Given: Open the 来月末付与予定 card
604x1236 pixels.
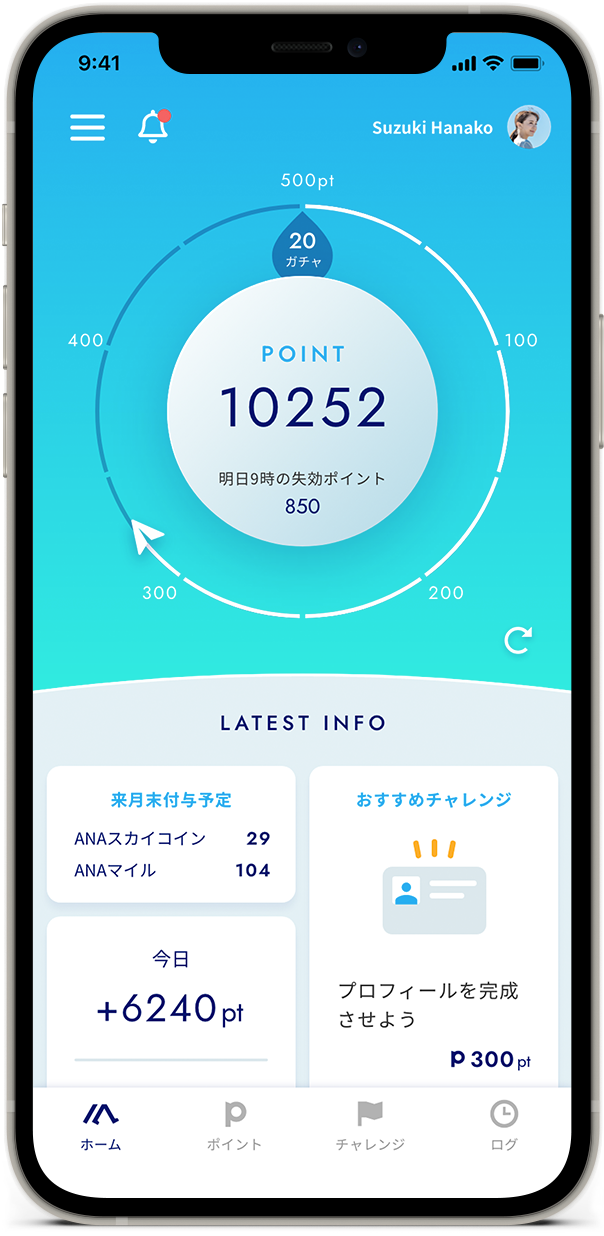Looking at the screenshot, I should coord(171,834).
